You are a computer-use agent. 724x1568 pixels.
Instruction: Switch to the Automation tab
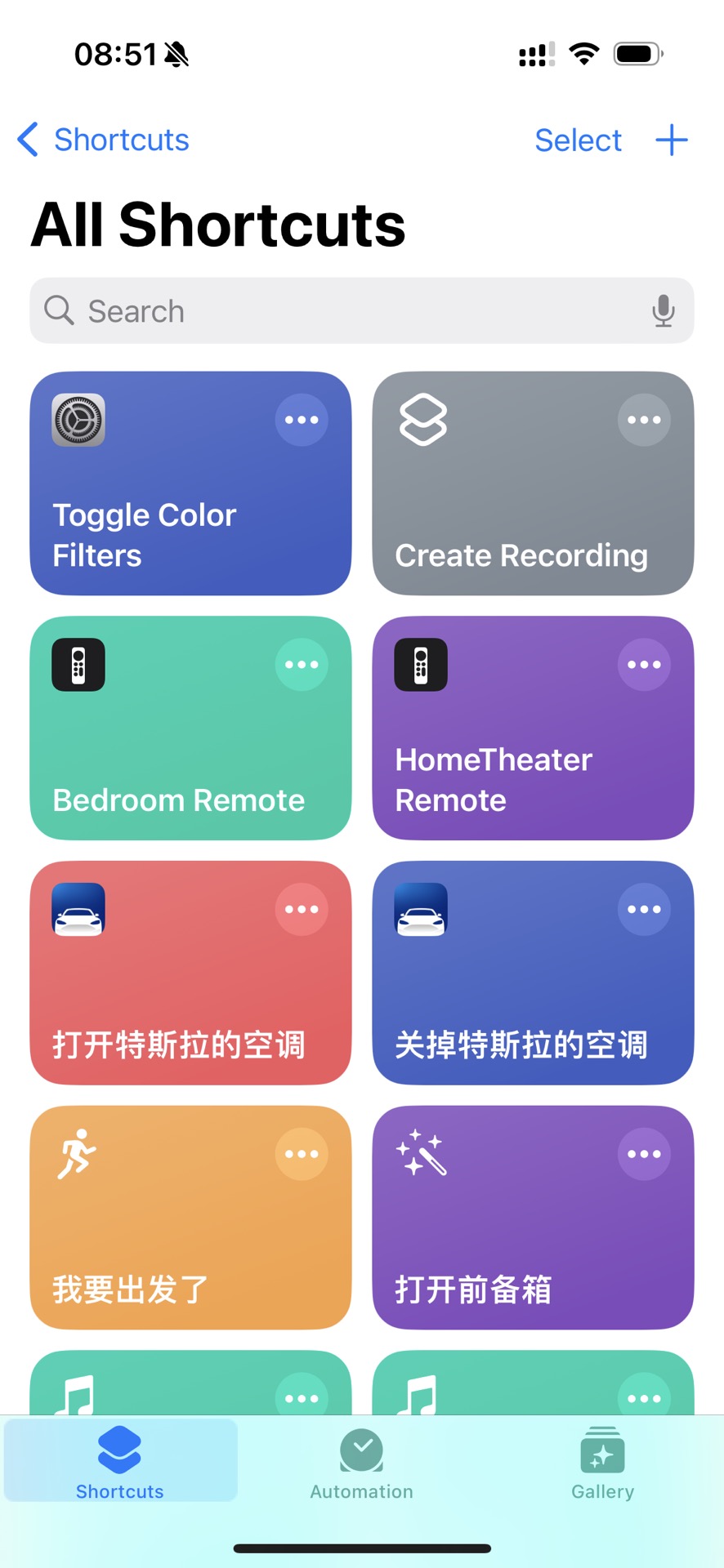point(362,1464)
